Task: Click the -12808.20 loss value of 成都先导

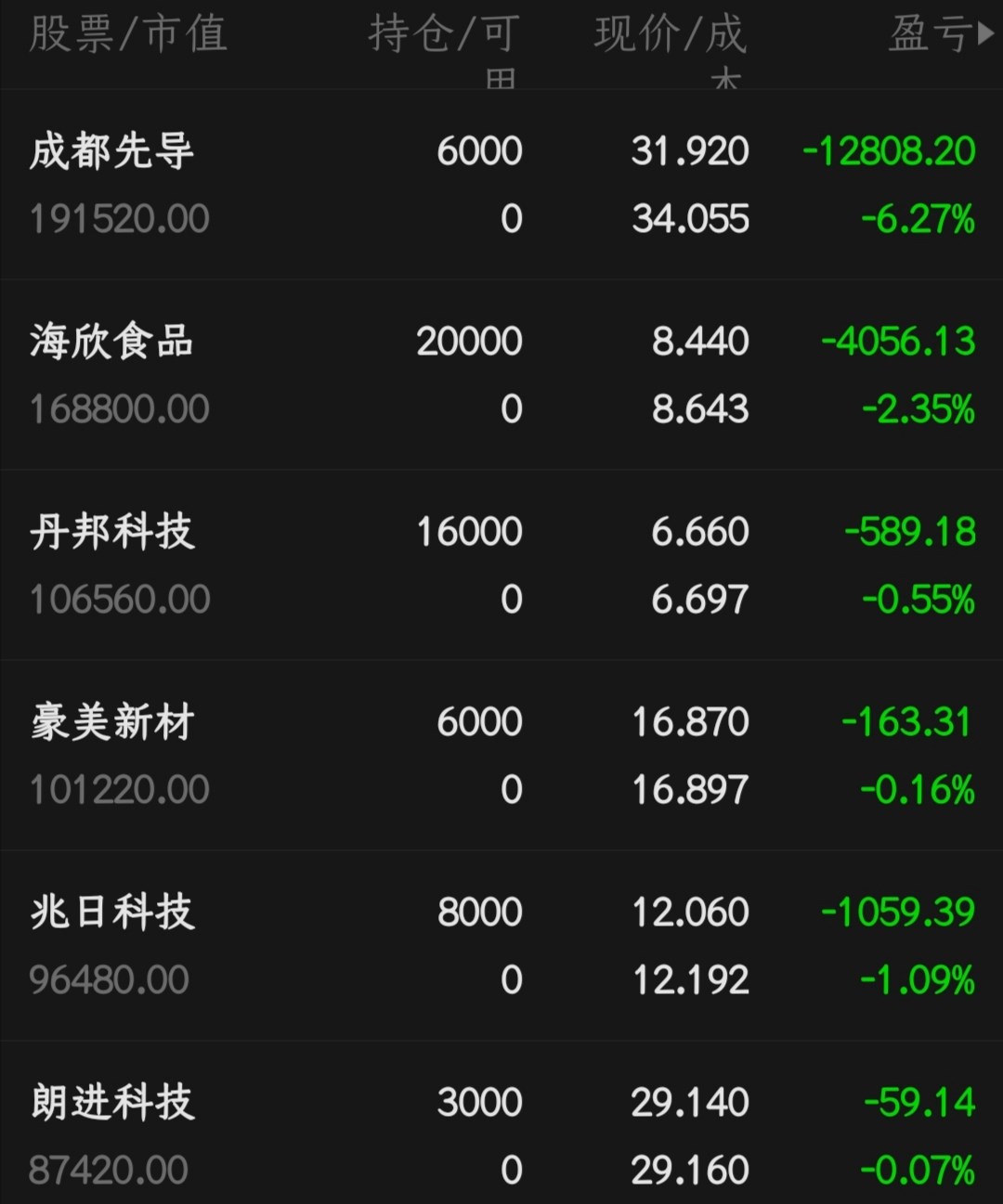Action: coord(887,150)
